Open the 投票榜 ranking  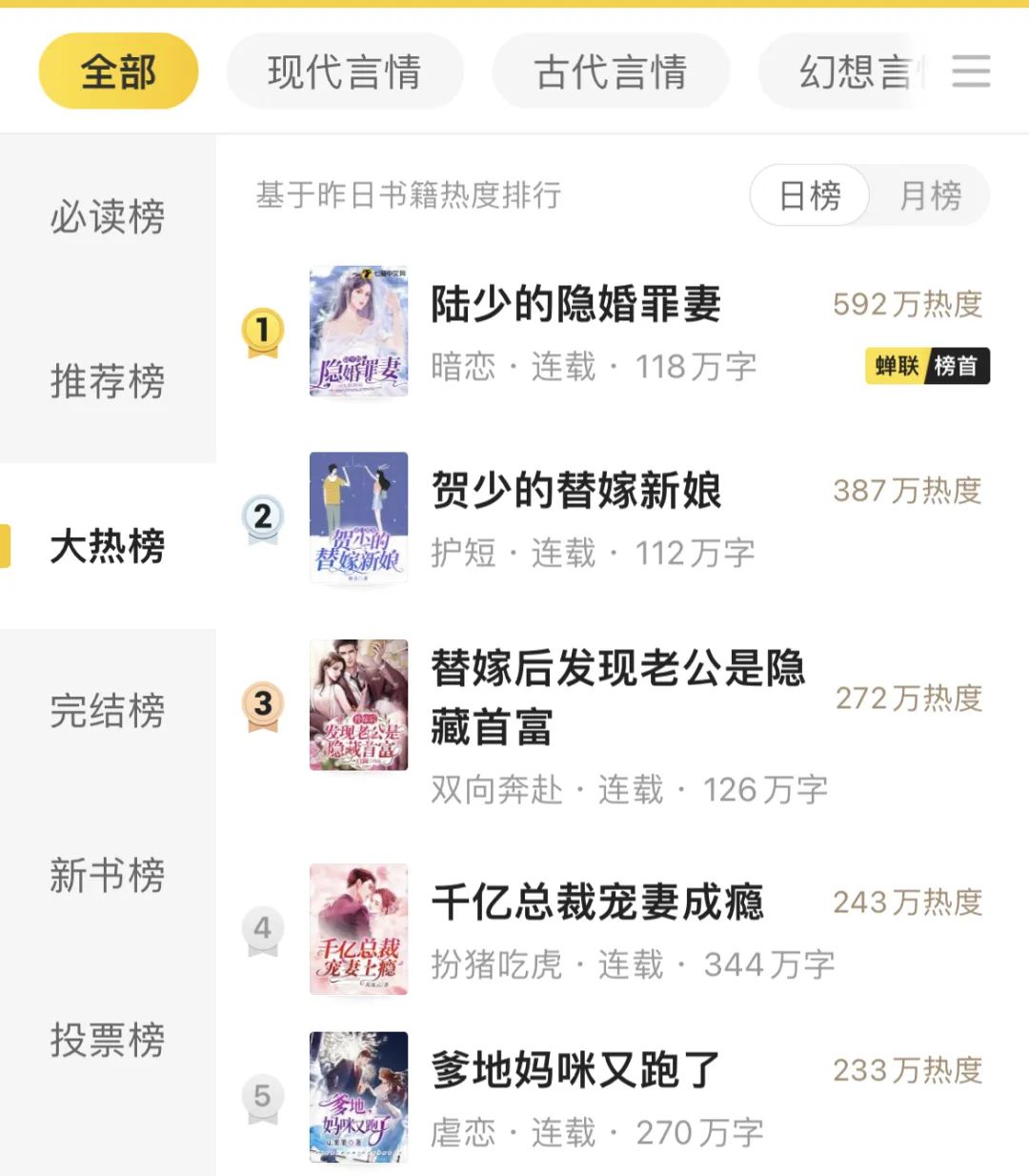click(x=107, y=1040)
